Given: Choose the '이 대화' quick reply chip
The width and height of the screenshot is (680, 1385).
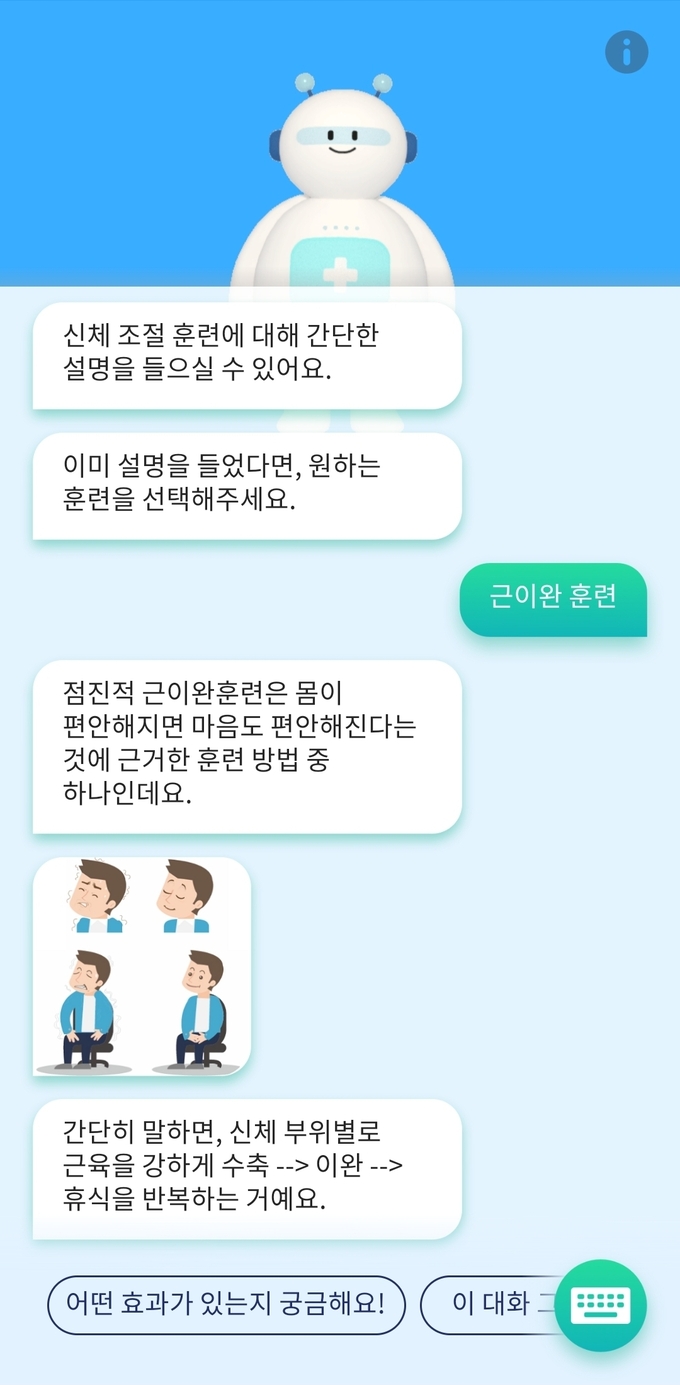Looking at the screenshot, I should point(488,1305).
